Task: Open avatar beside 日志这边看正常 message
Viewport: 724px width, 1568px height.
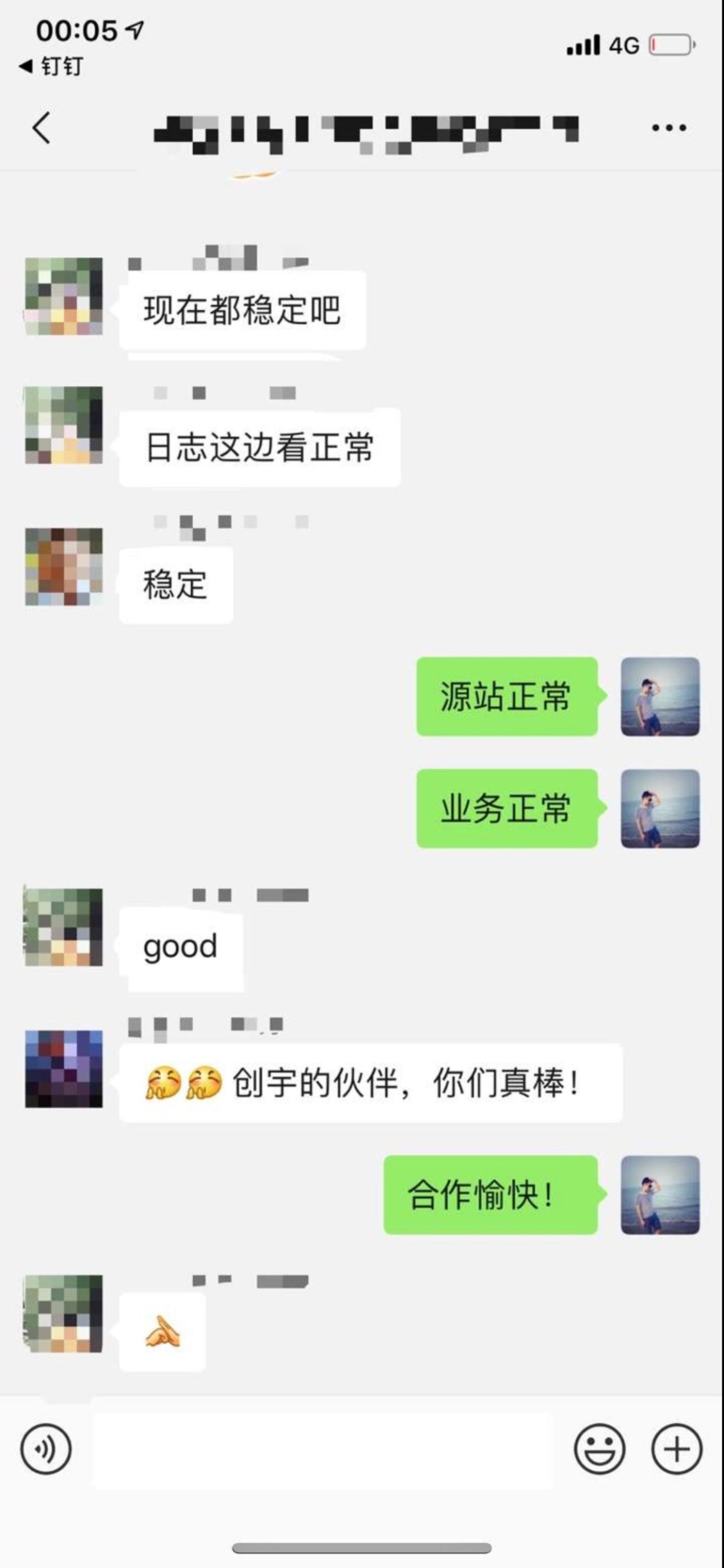Action: (63, 425)
